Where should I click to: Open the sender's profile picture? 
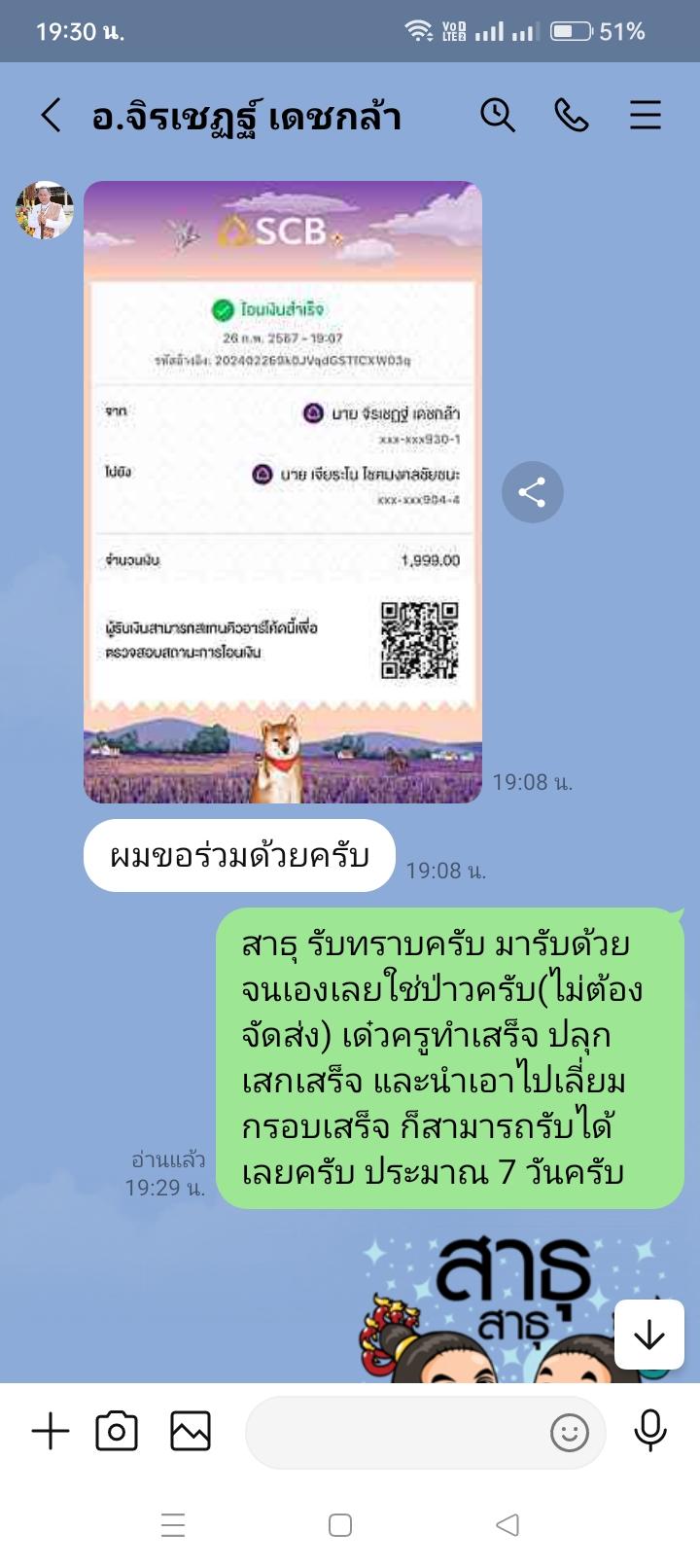pyautogui.click(x=45, y=210)
